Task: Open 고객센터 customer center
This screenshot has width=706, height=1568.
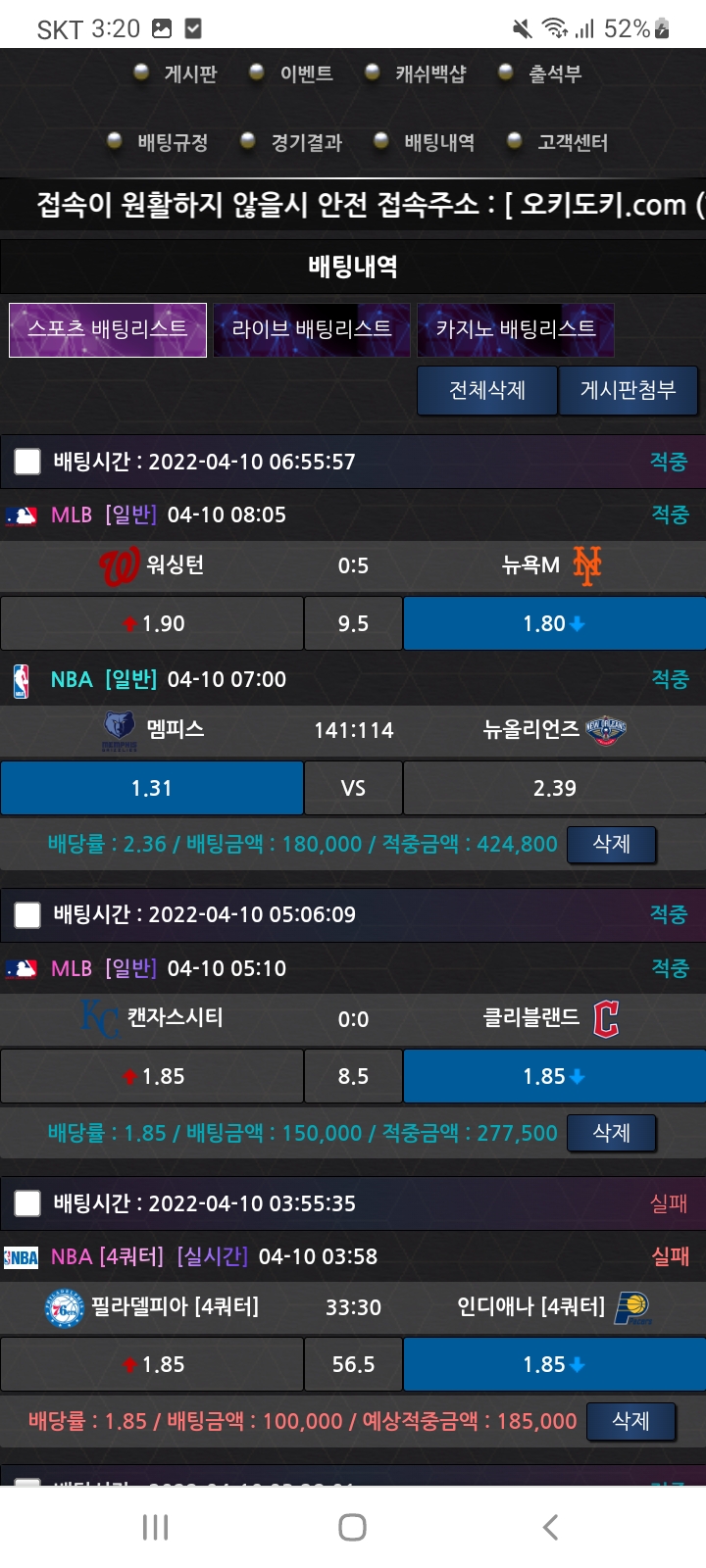Action: pyautogui.click(x=572, y=143)
